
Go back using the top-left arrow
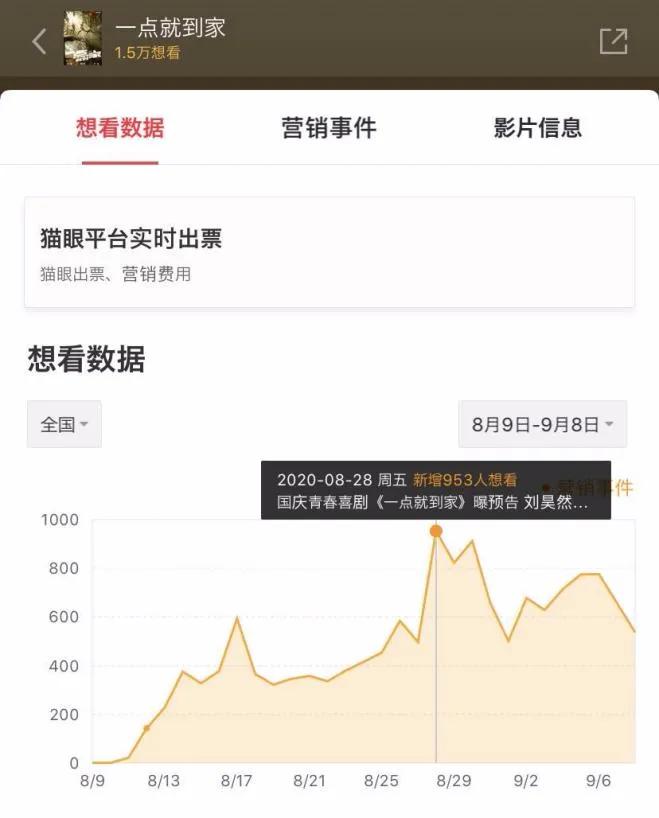click(39, 41)
